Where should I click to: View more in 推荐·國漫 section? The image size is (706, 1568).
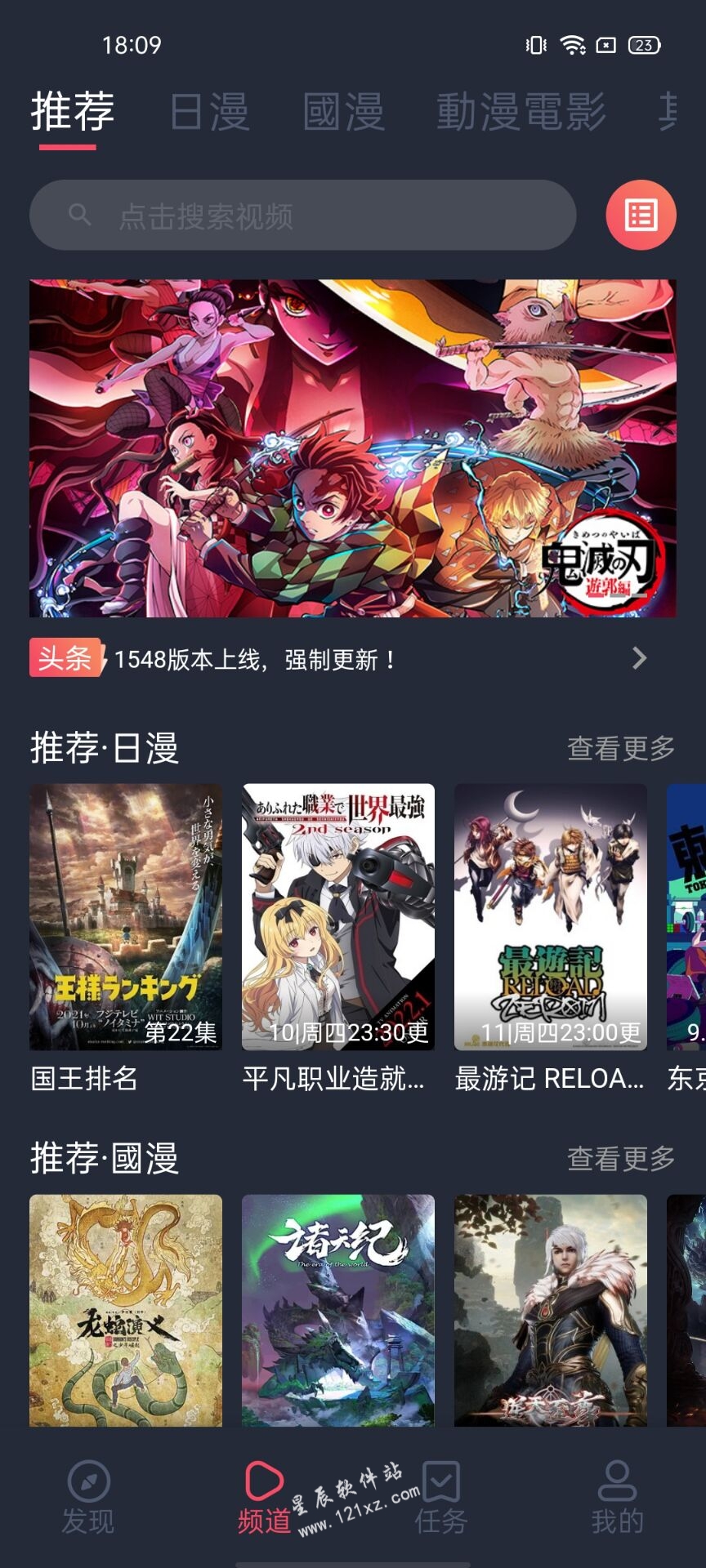[621, 1157]
